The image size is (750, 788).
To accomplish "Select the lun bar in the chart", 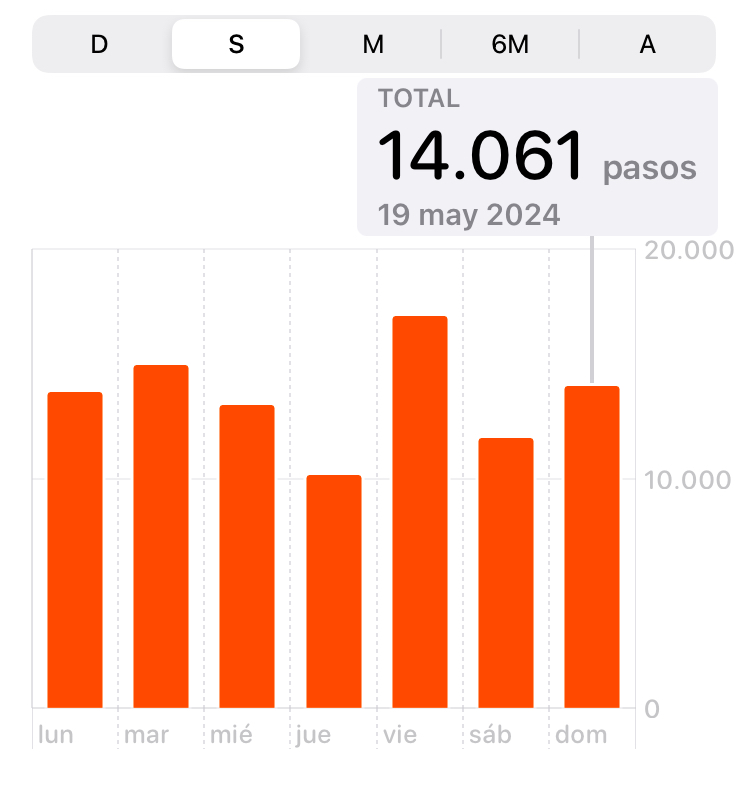I will coord(75,550).
